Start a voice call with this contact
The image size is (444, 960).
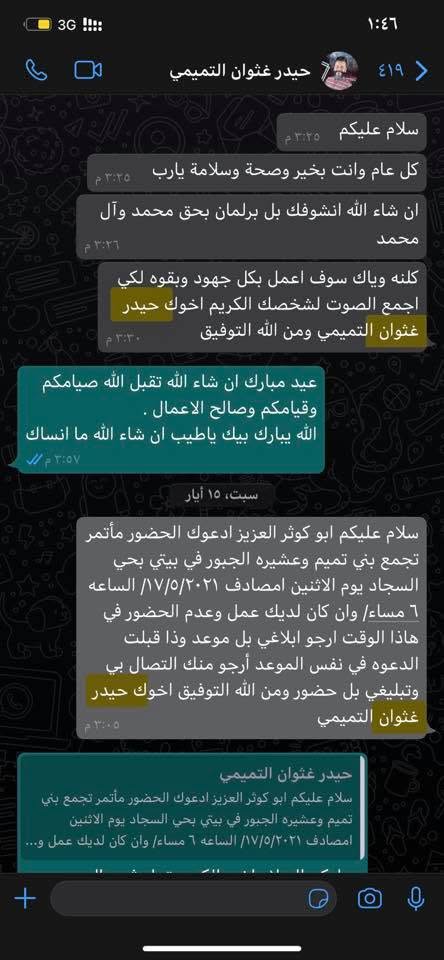pyautogui.click(x=37, y=70)
